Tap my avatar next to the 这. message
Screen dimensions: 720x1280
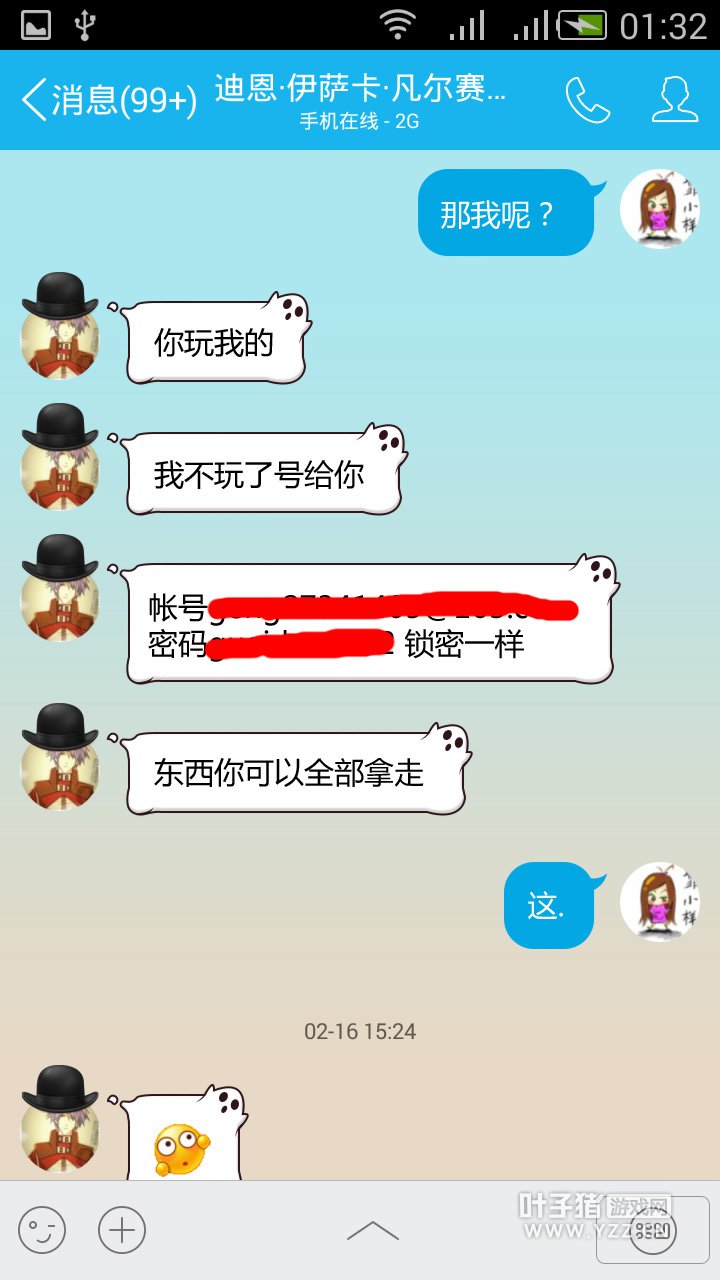tap(659, 902)
